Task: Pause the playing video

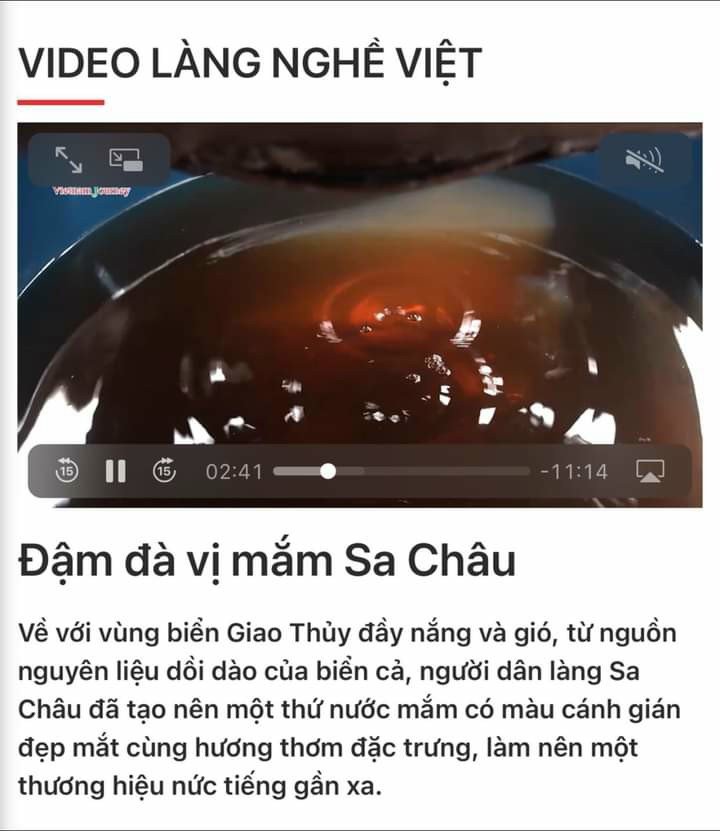Action: 116,471
